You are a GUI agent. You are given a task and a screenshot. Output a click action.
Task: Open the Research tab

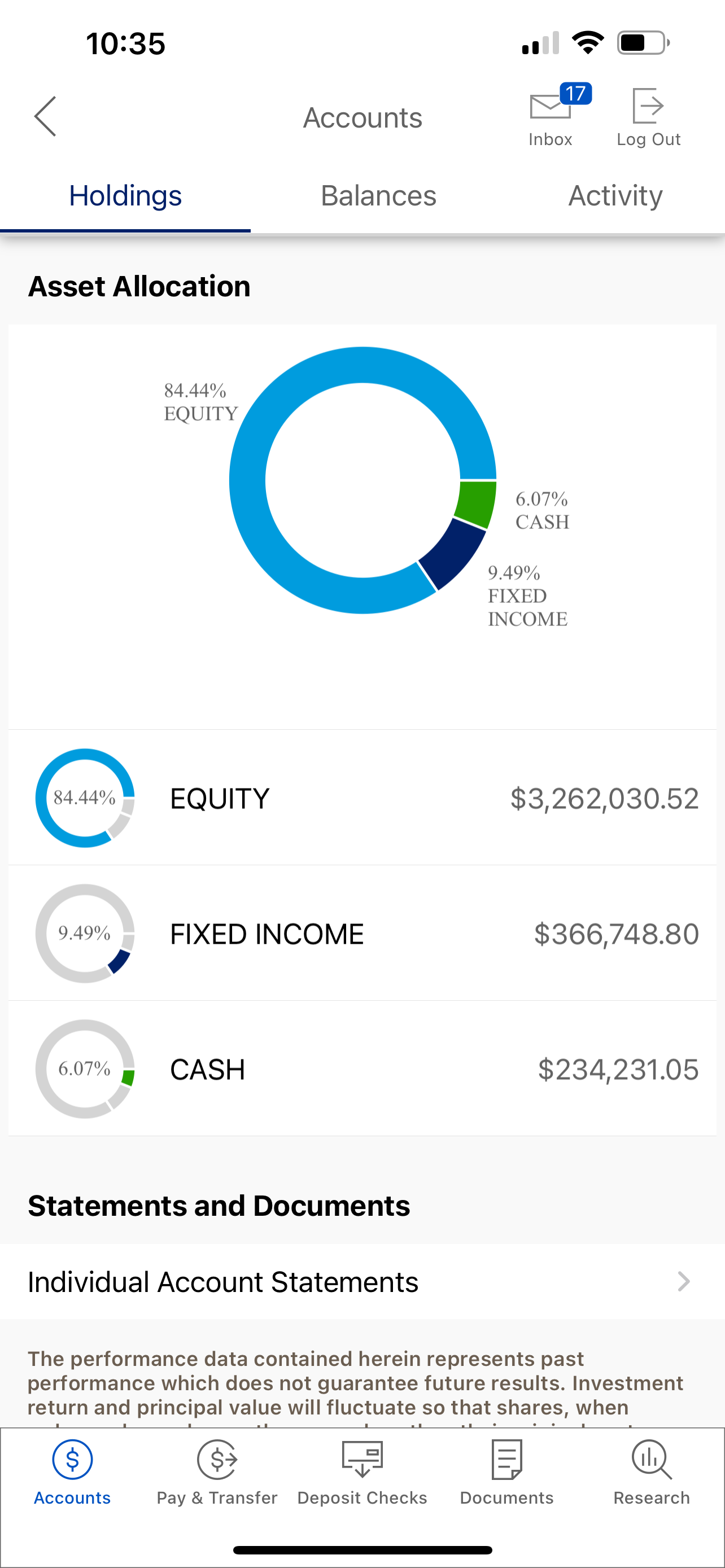[x=652, y=1473]
